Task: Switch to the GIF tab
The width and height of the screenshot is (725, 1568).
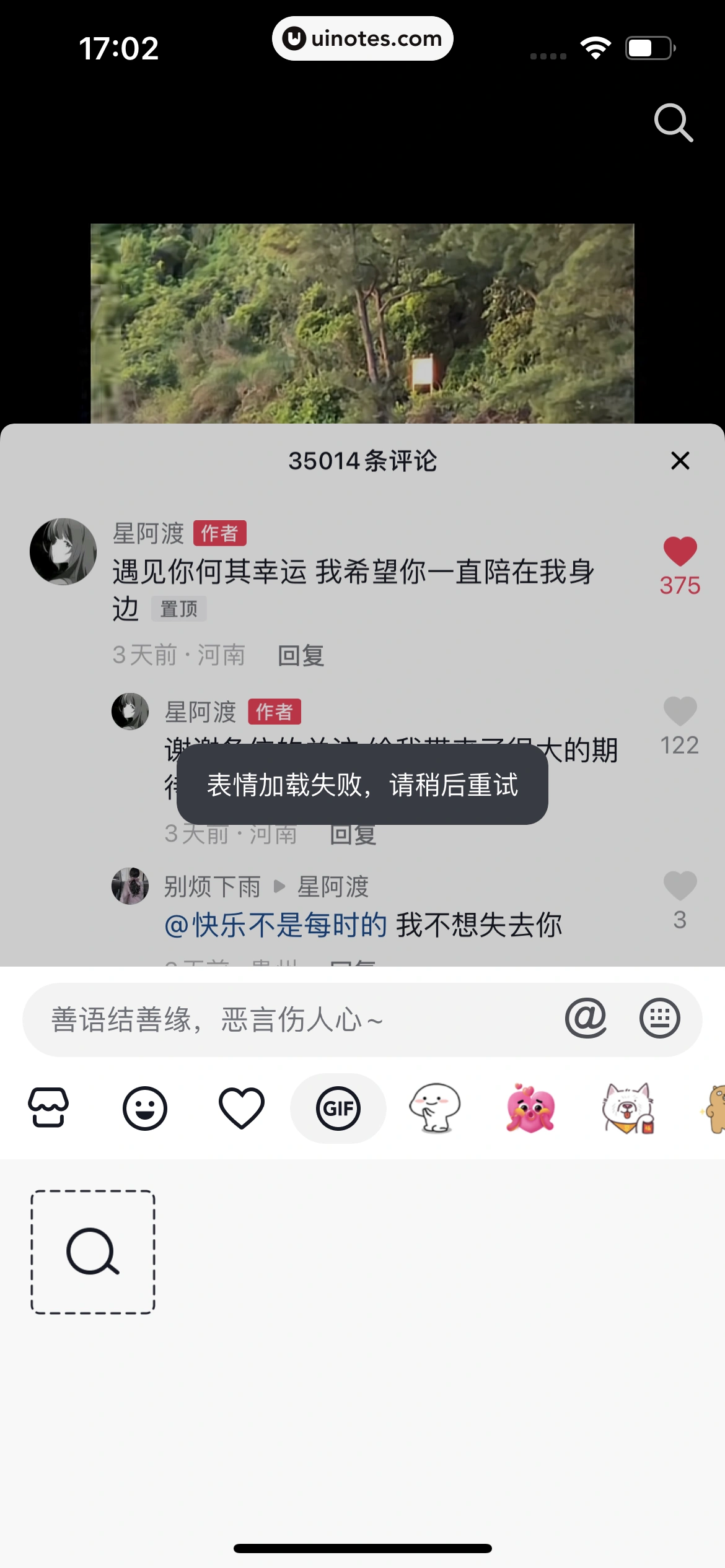Action: pos(337,1108)
